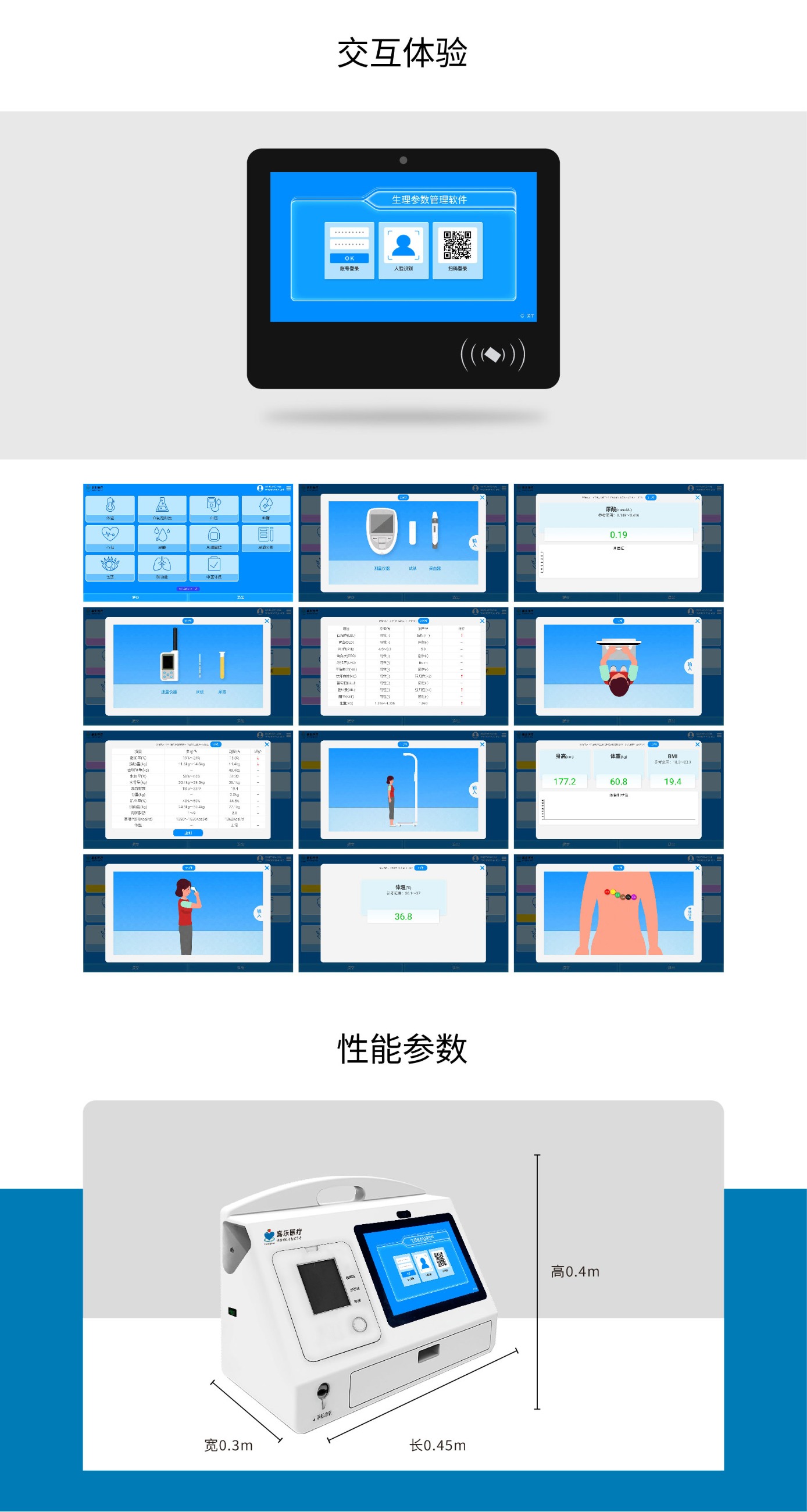Open the flask-shaped lab test icon

(163, 505)
